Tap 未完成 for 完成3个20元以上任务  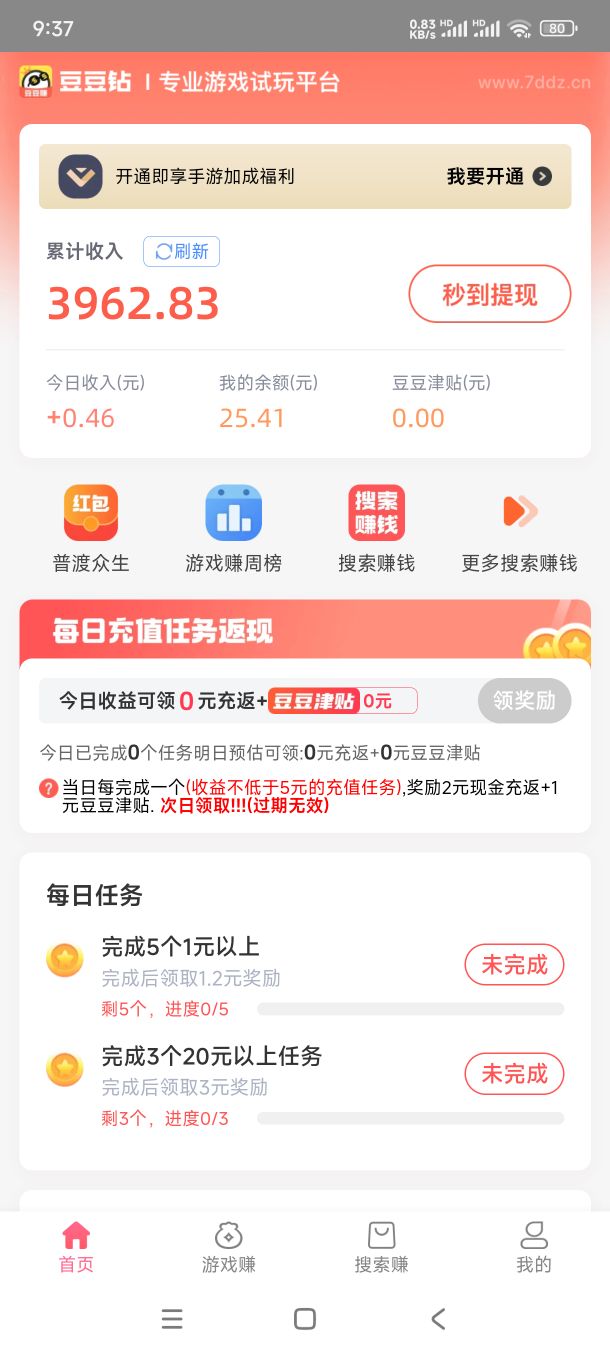coord(514,1074)
